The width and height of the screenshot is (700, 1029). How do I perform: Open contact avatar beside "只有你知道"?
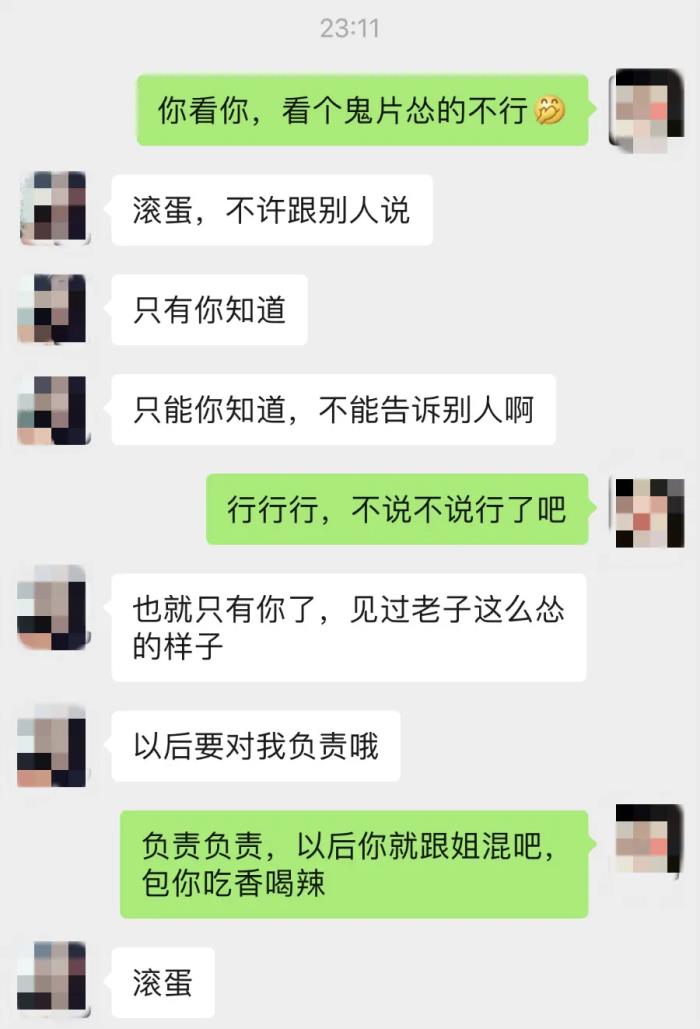tap(52, 309)
